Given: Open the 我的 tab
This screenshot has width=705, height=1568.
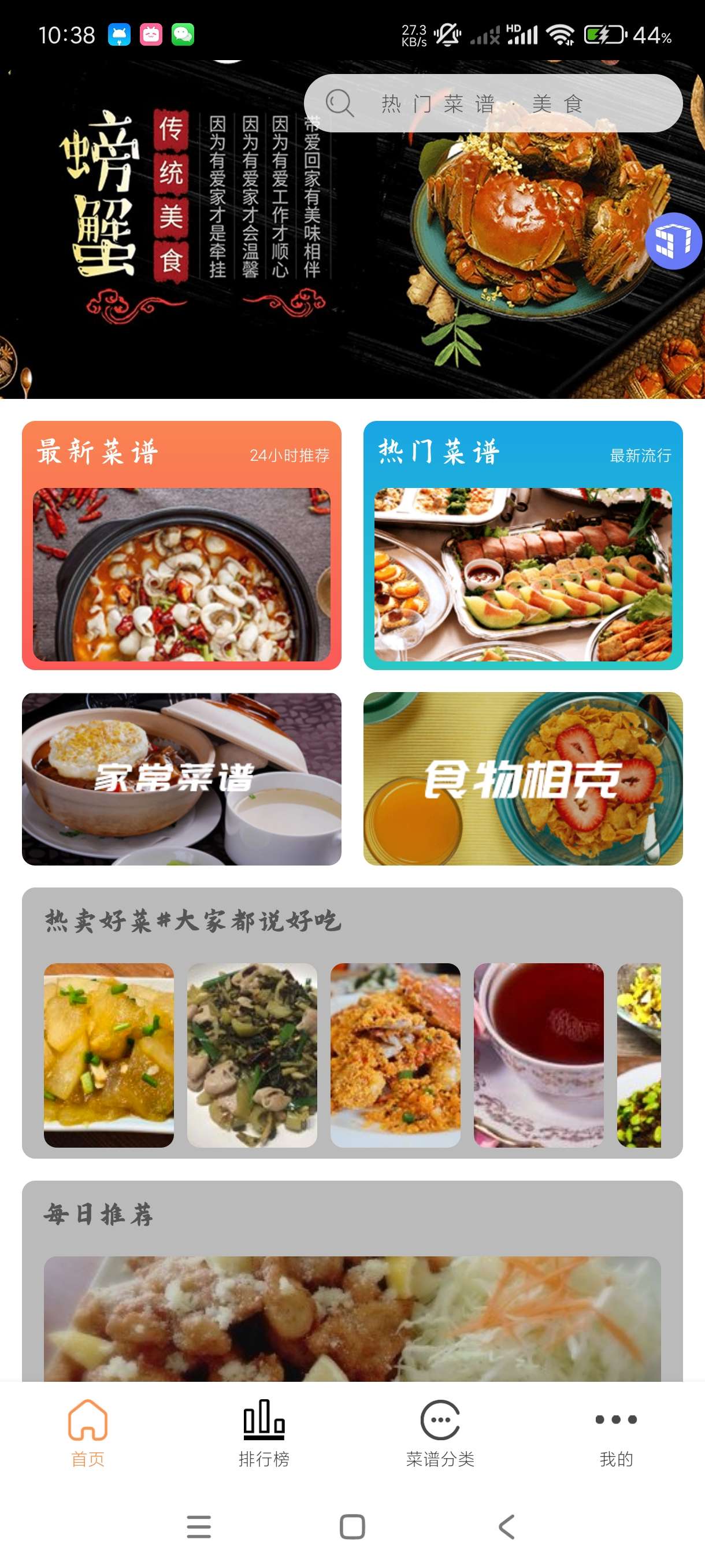Looking at the screenshot, I should (616, 1432).
